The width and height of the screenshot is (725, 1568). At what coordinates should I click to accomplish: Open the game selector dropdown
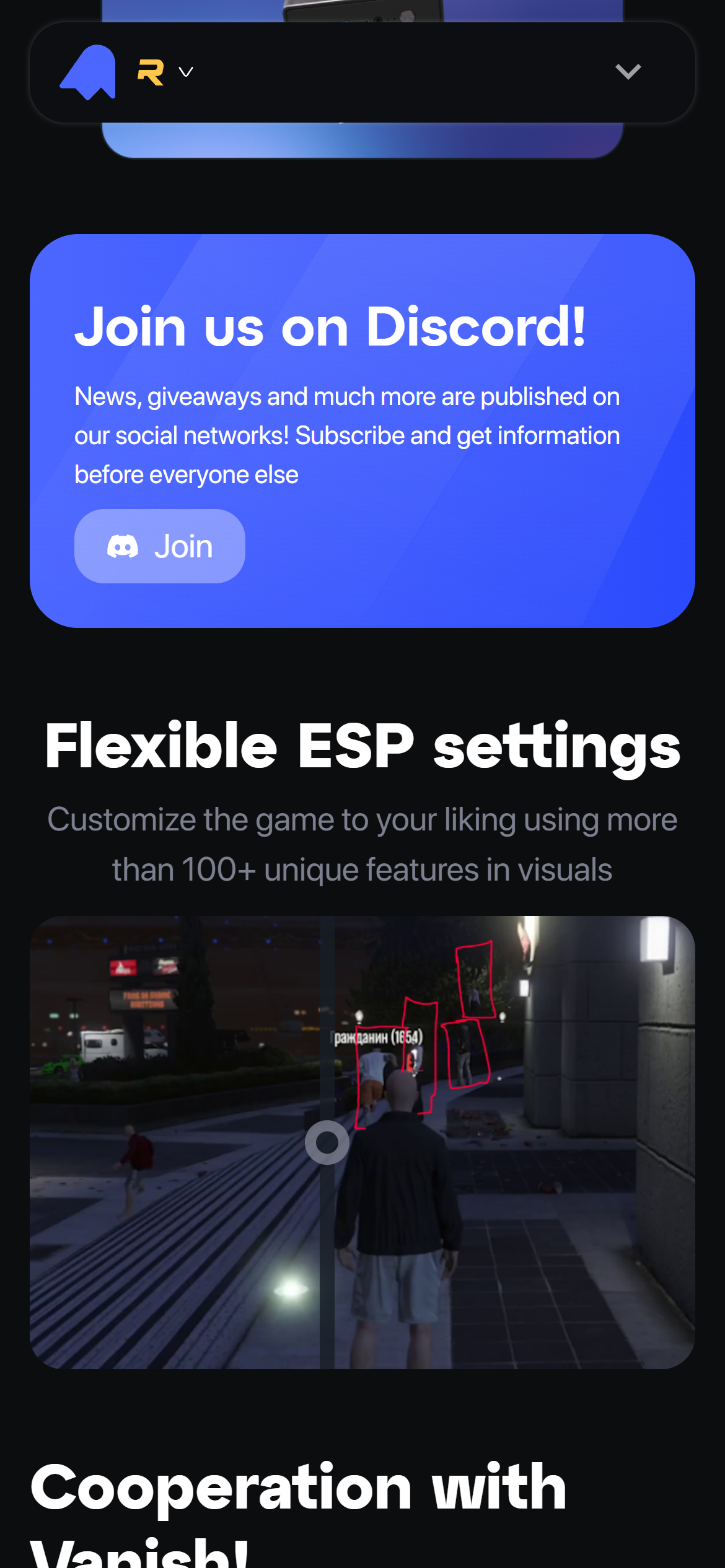point(165,72)
